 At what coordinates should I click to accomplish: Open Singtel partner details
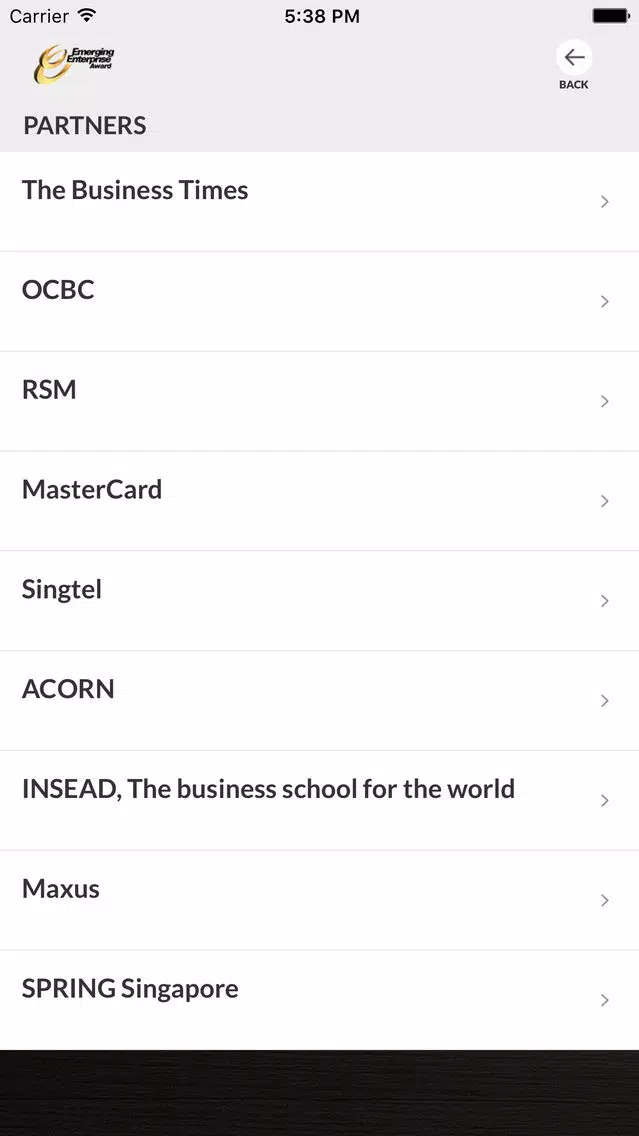click(x=320, y=601)
